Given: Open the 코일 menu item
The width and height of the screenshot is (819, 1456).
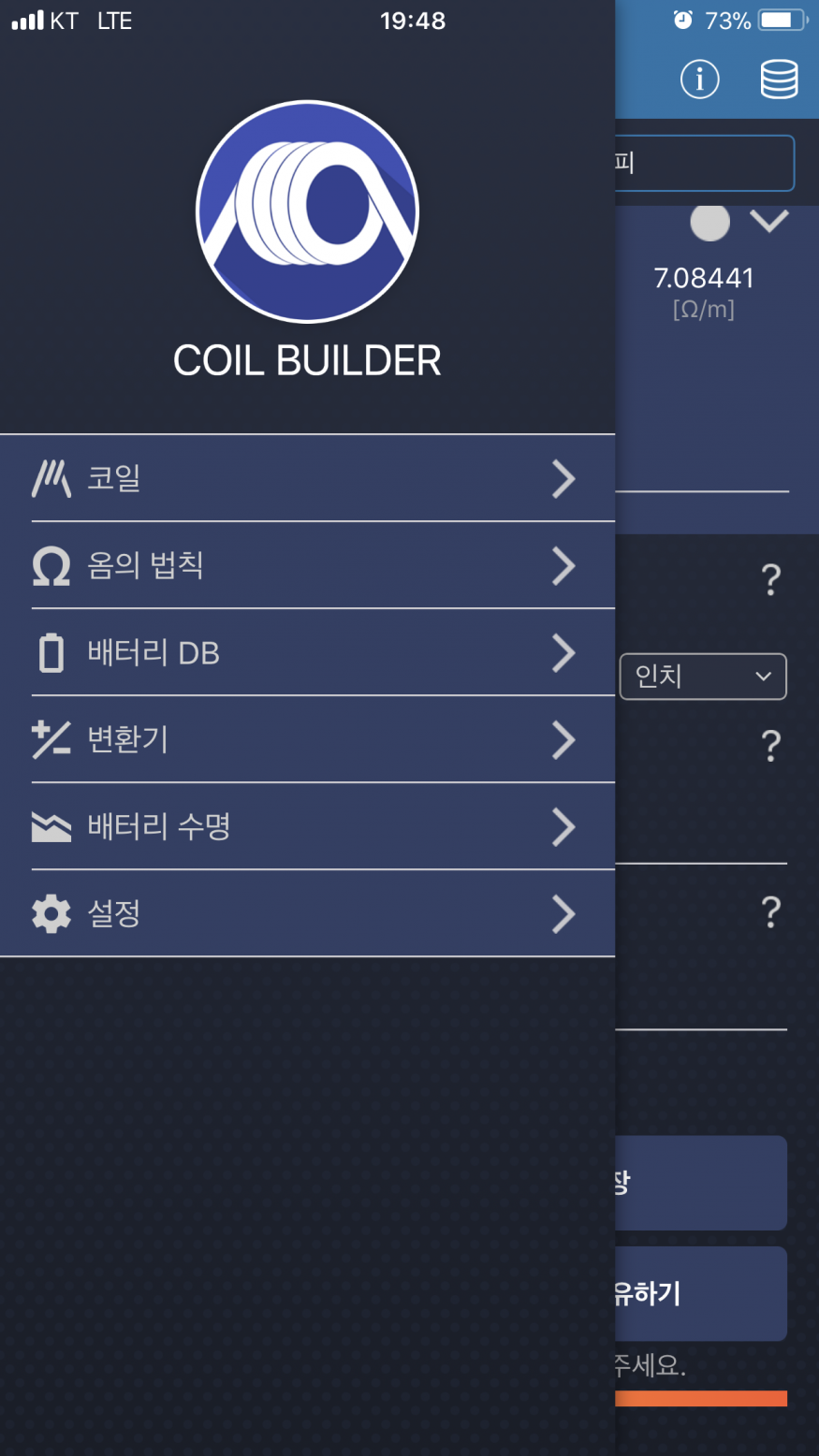Looking at the screenshot, I should click(x=307, y=478).
